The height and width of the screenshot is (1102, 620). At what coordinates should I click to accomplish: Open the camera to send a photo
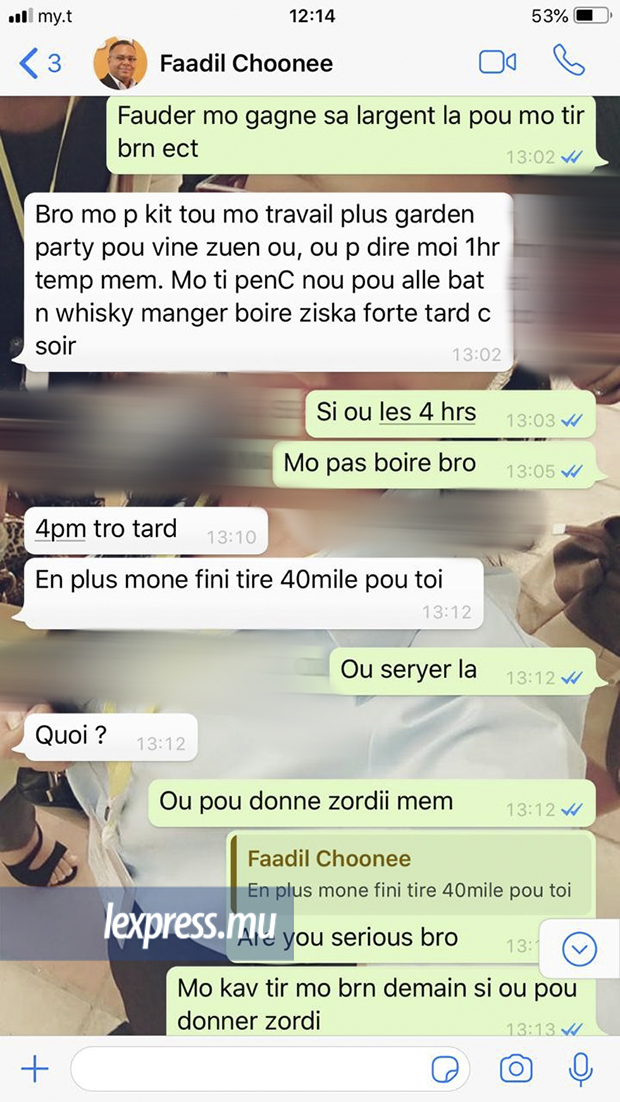(516, 1069)
